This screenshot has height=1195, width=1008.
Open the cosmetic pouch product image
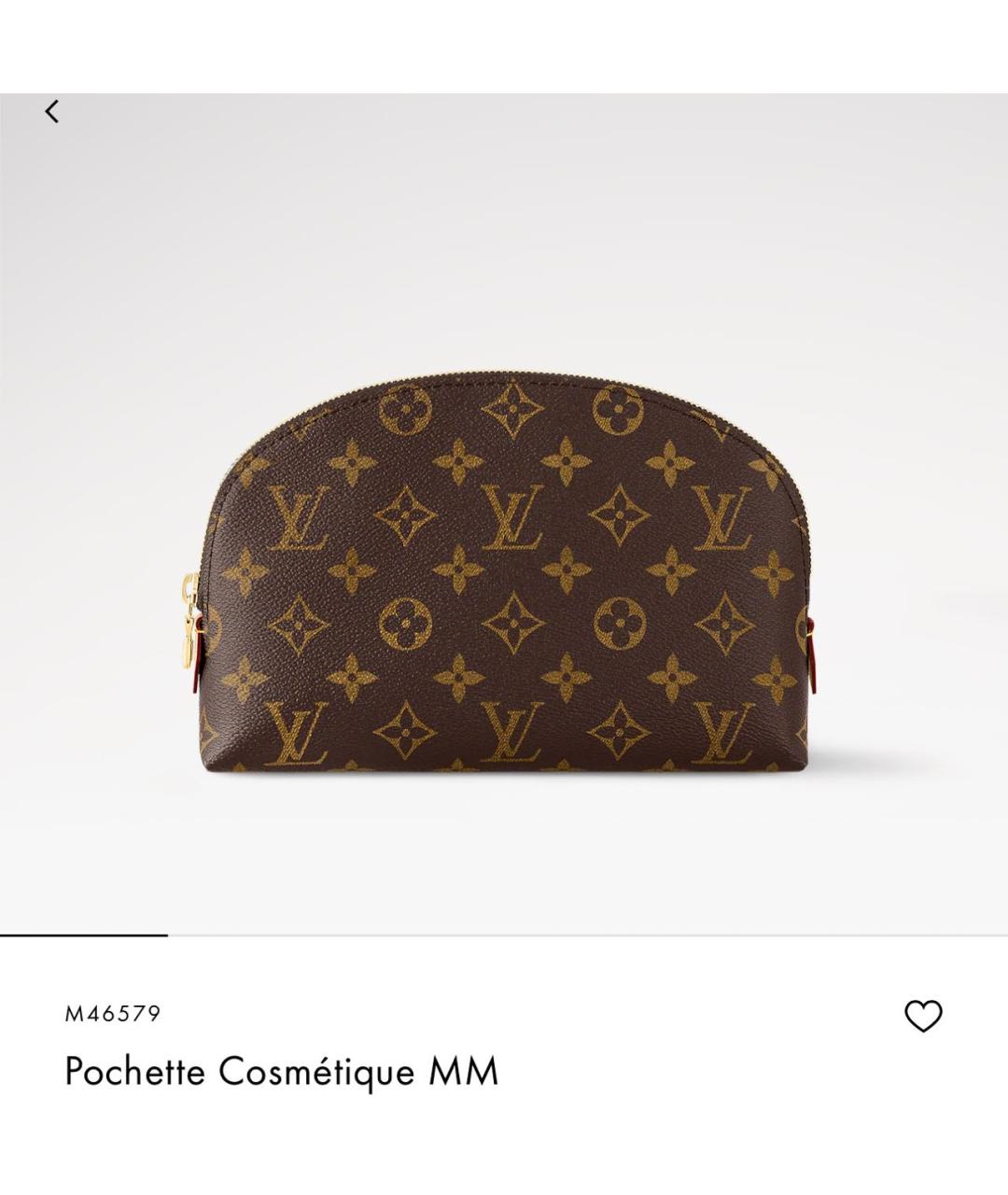(x=504, y=574)
